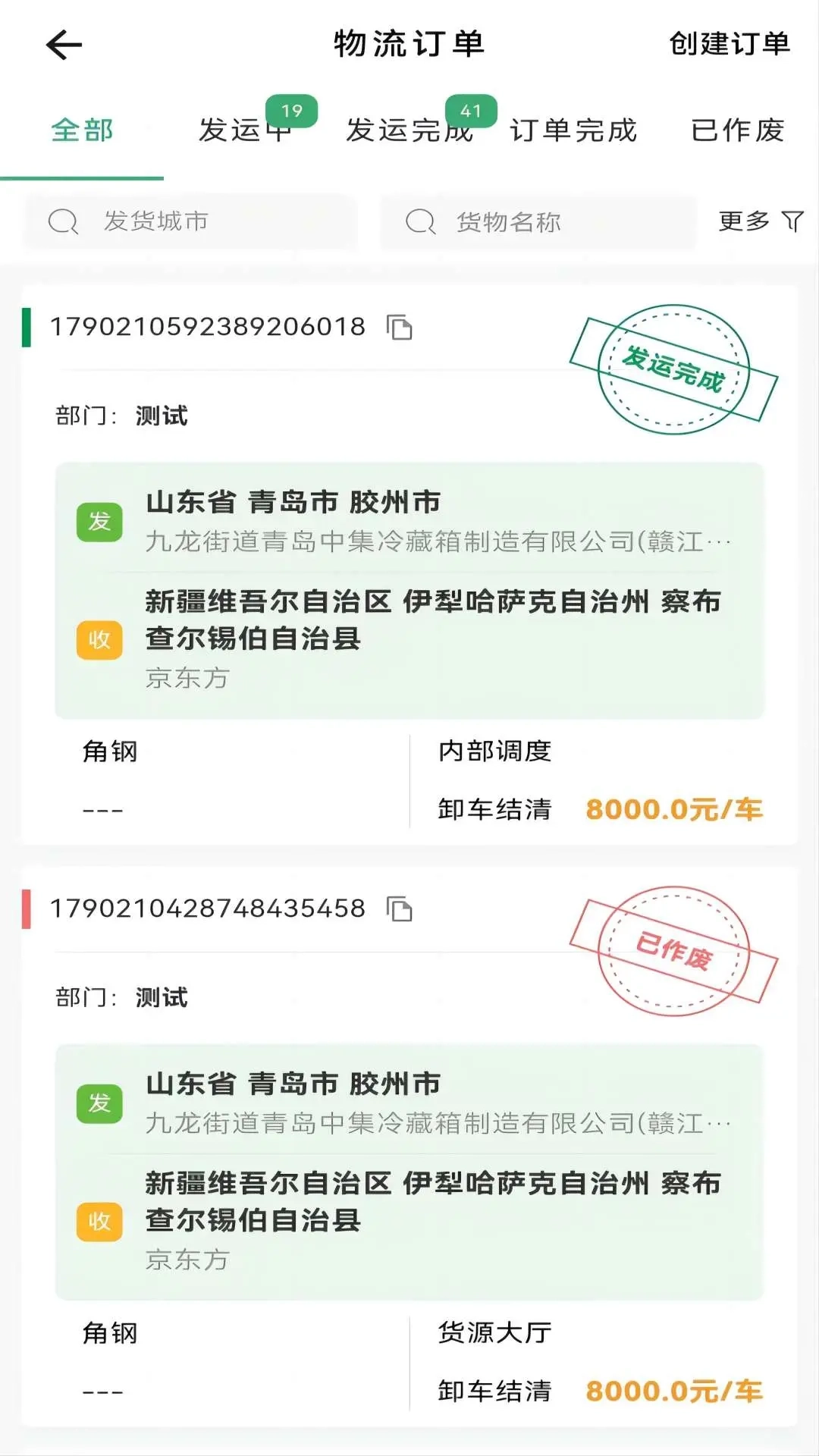Open 更多 for additional filters
The image size is (819, 1456).
[x=743, y=221]
